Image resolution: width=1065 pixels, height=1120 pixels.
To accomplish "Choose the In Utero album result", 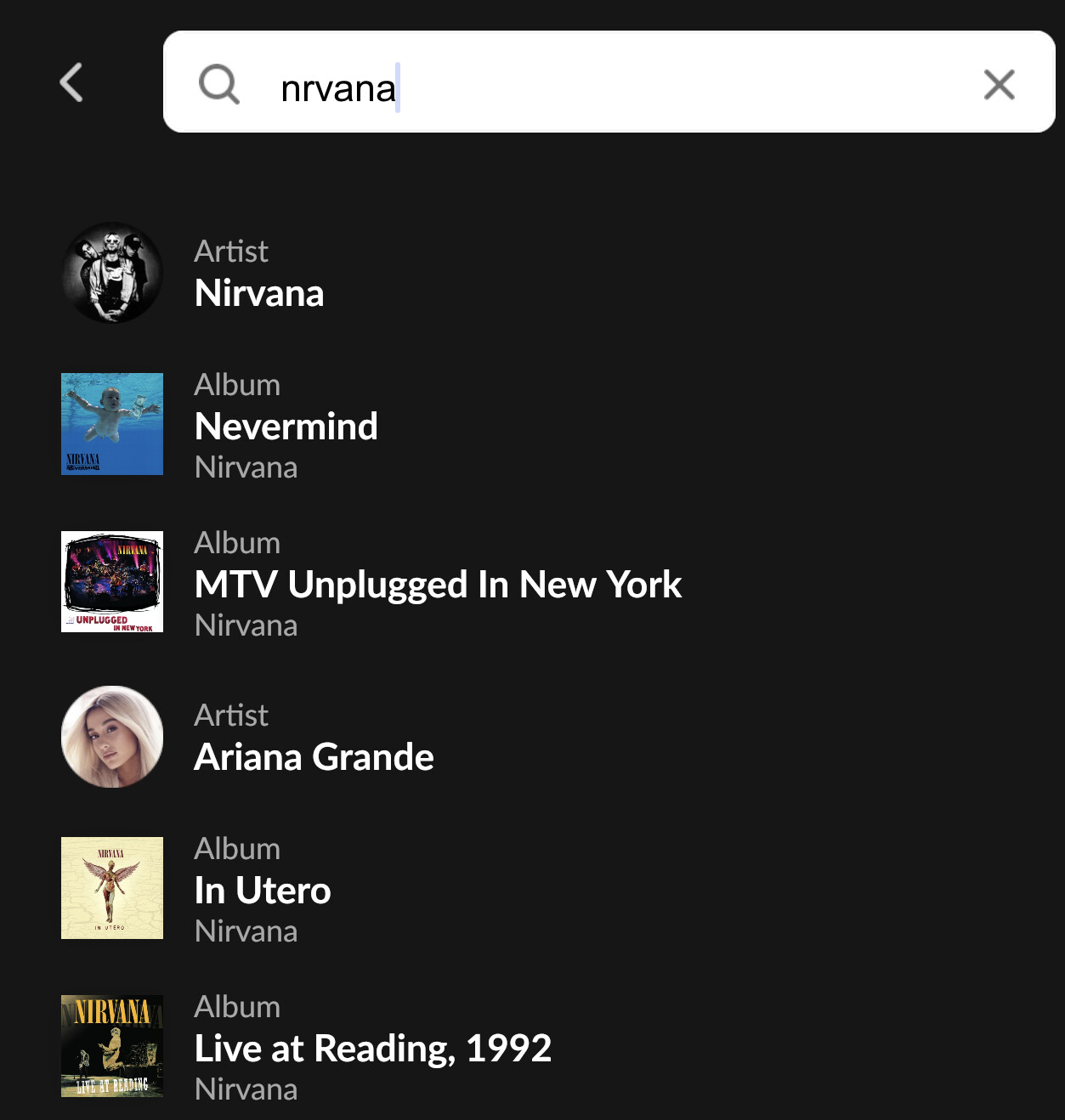I will click(262, 890).
